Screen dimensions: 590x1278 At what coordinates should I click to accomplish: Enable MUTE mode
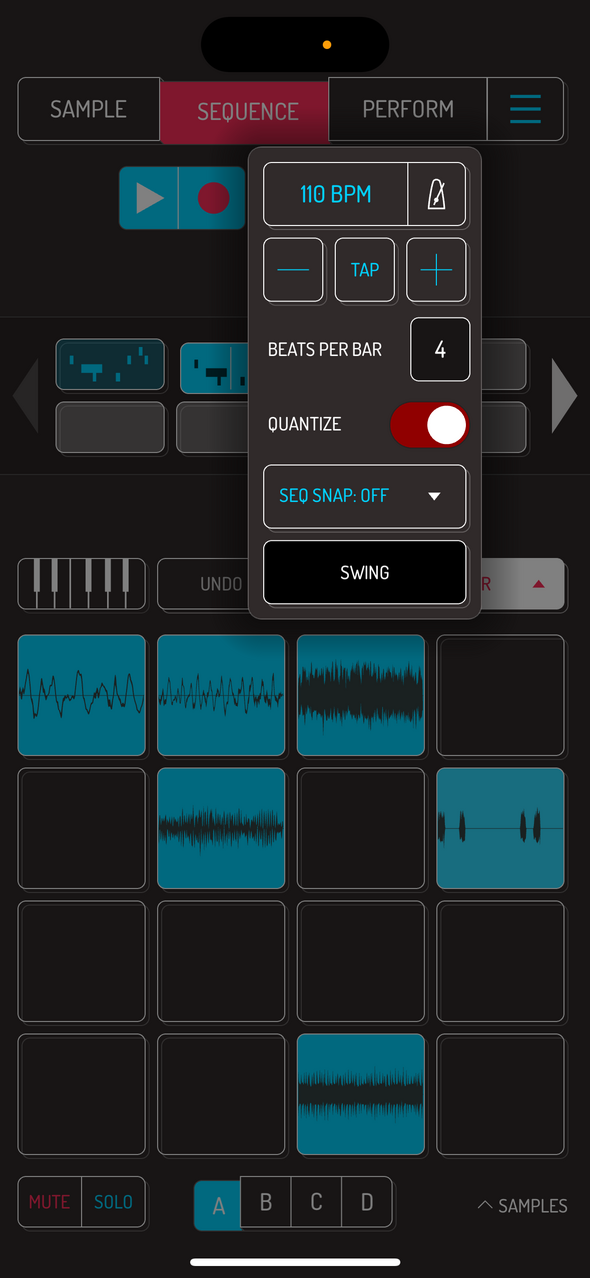(49, 1202)
